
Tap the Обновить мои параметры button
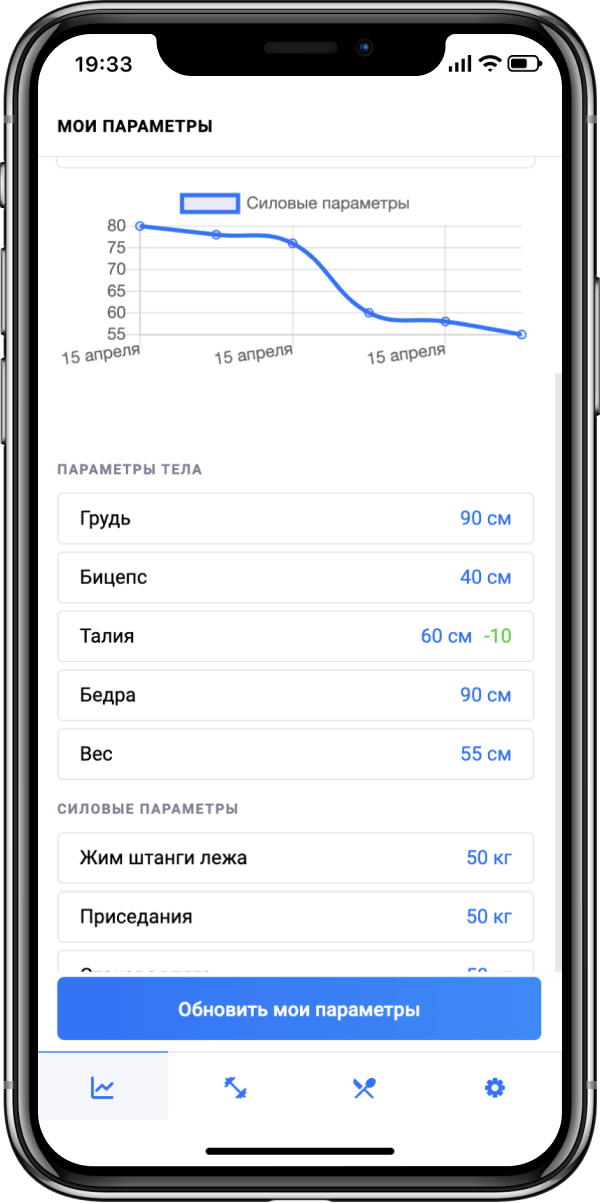299,1009
